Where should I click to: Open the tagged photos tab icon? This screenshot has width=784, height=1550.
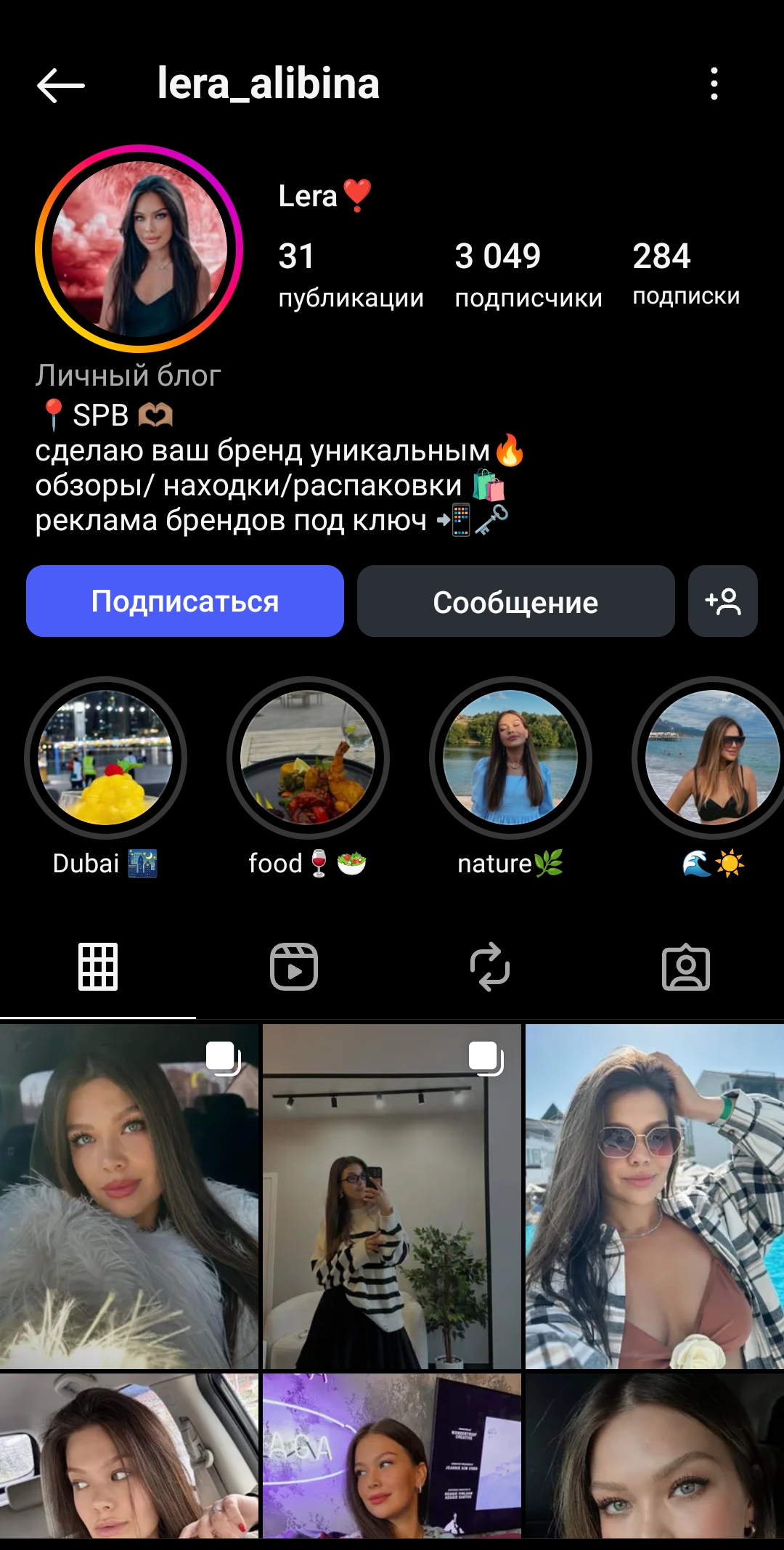(686, 968)
